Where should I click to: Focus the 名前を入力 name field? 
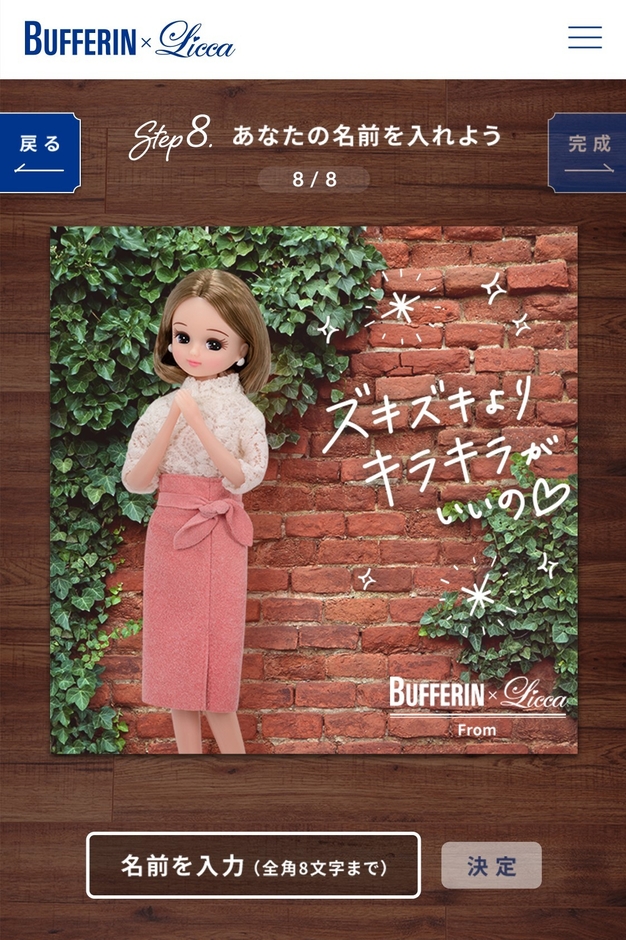point(253,866)
